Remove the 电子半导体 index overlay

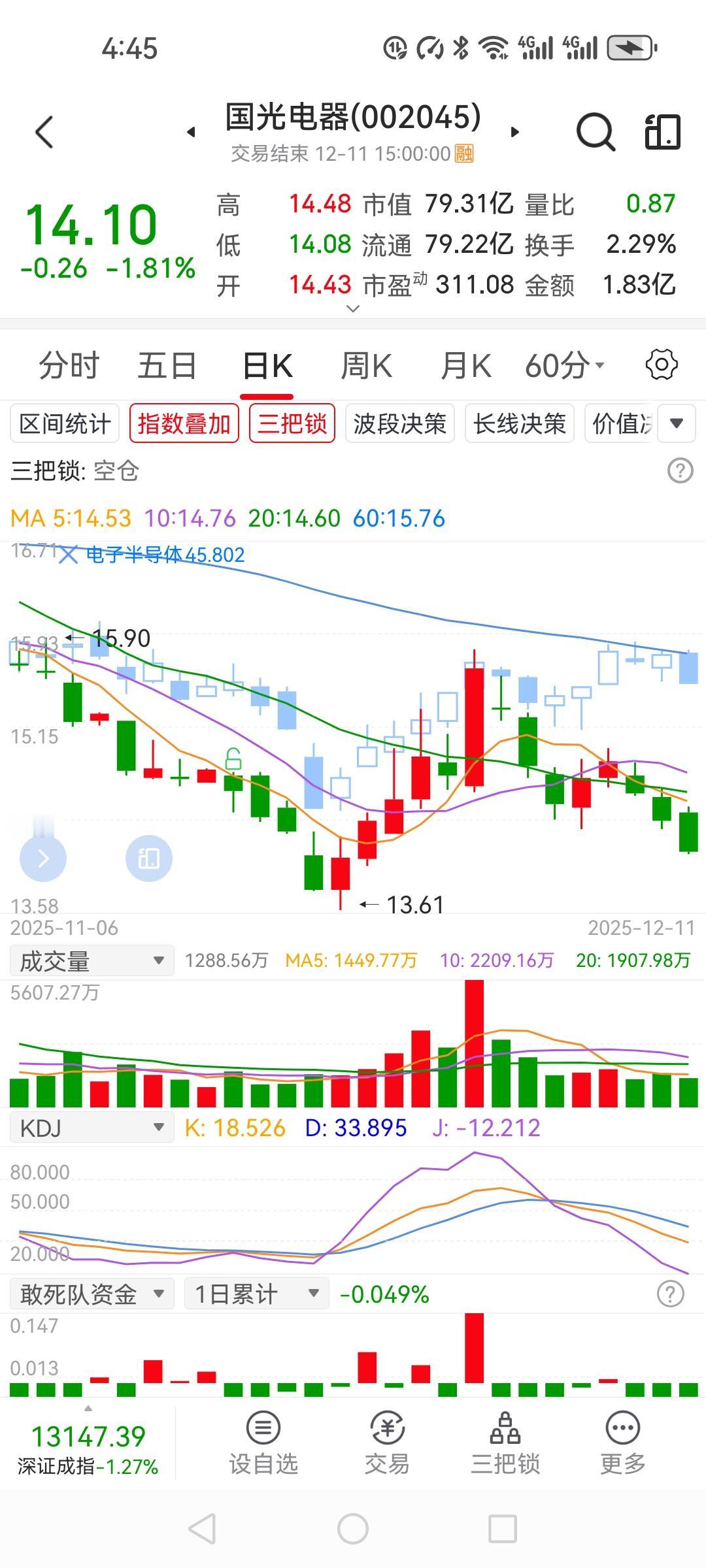tap(68, 555)
